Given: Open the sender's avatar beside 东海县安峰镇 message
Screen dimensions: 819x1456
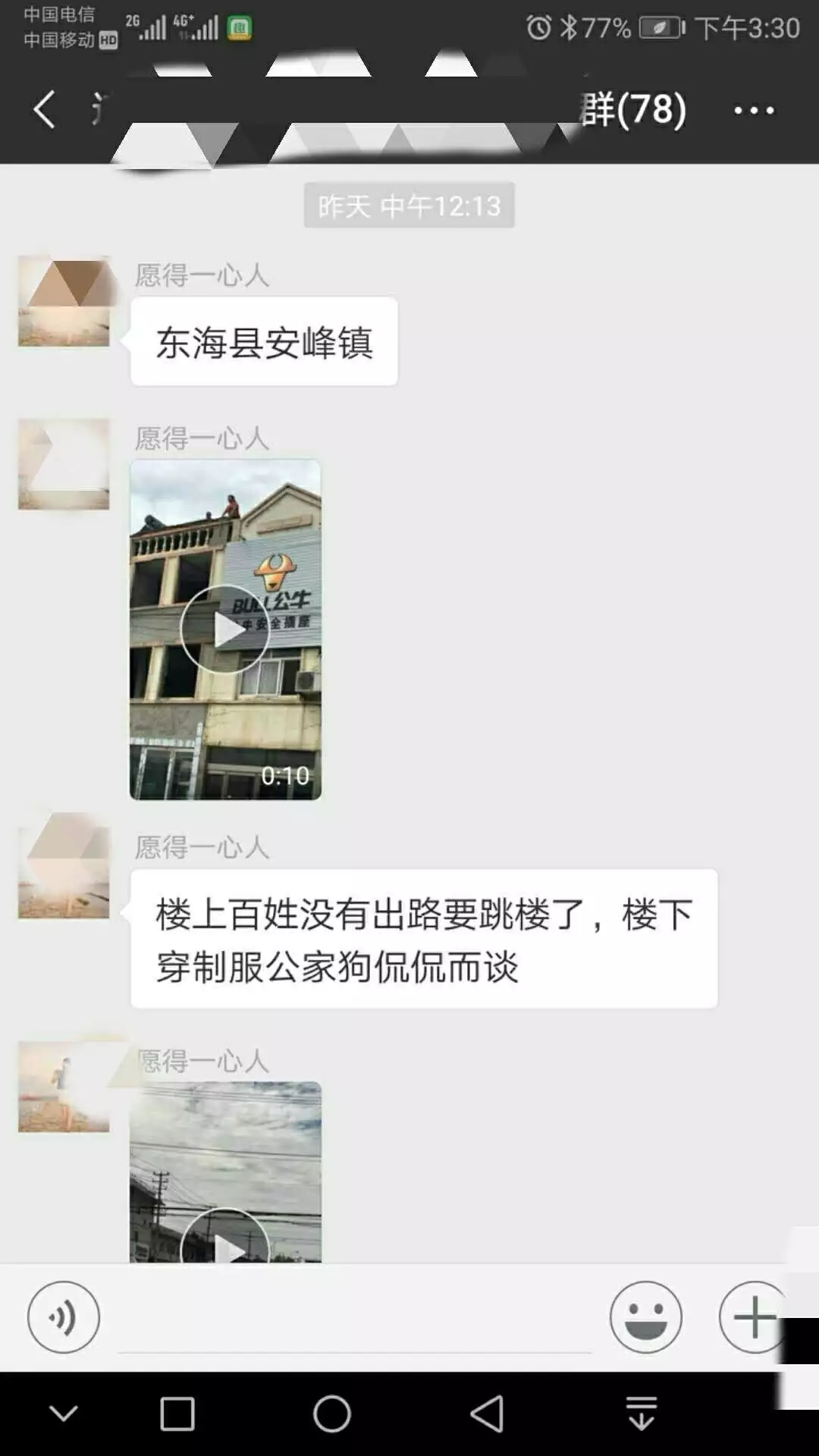Looking at the screenshot, I should (64, 302).
